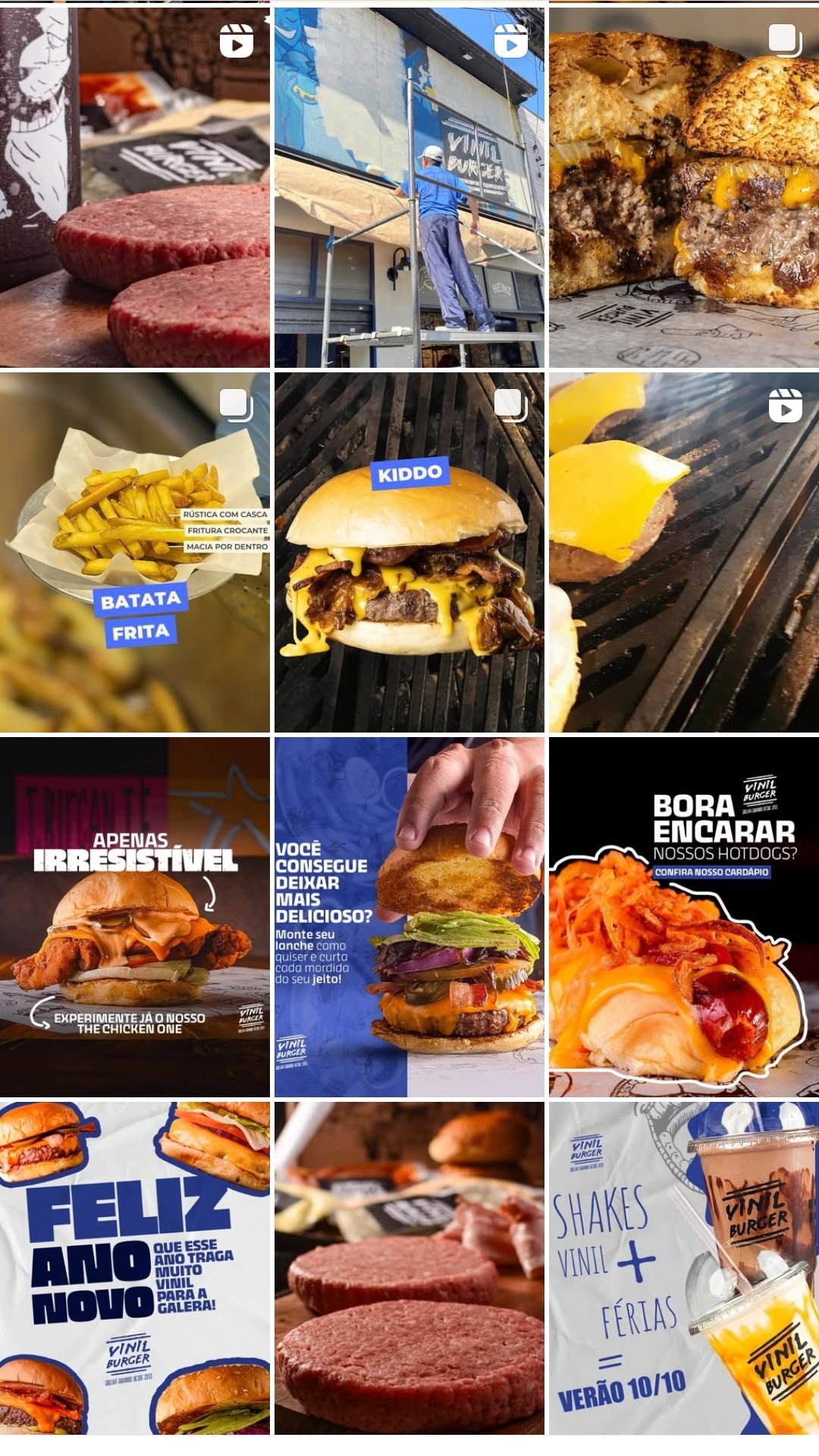Open the cheese on grill reel
The image size is (819, 1456).
(x=683, y=551)
